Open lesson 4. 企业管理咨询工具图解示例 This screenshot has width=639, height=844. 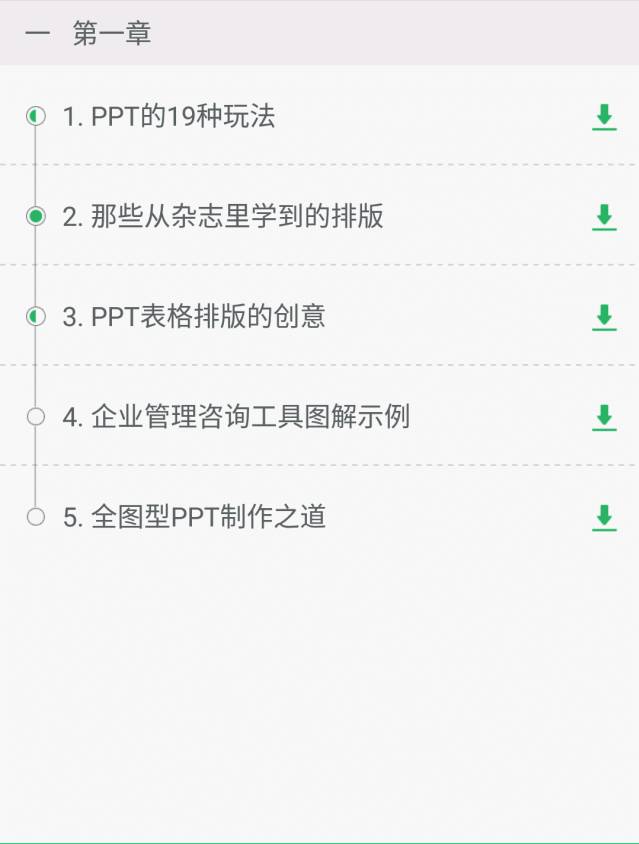236,417
